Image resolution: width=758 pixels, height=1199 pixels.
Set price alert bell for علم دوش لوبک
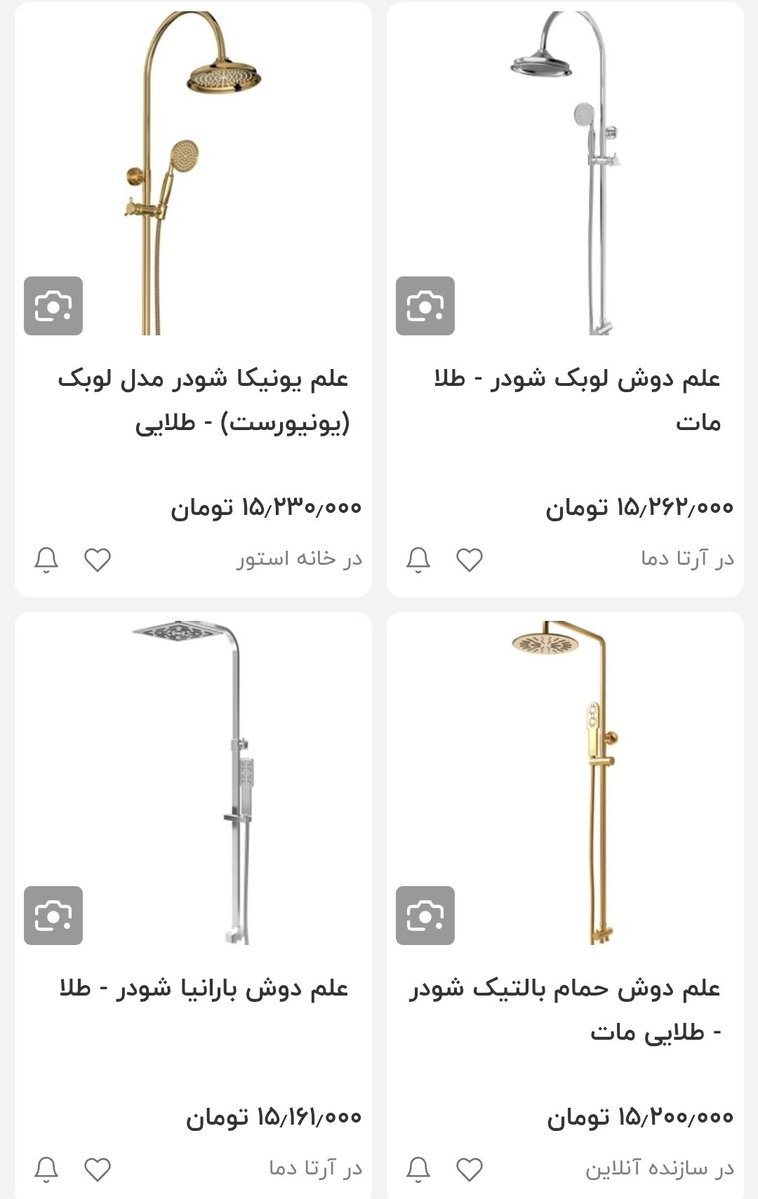tap(418, 559)
